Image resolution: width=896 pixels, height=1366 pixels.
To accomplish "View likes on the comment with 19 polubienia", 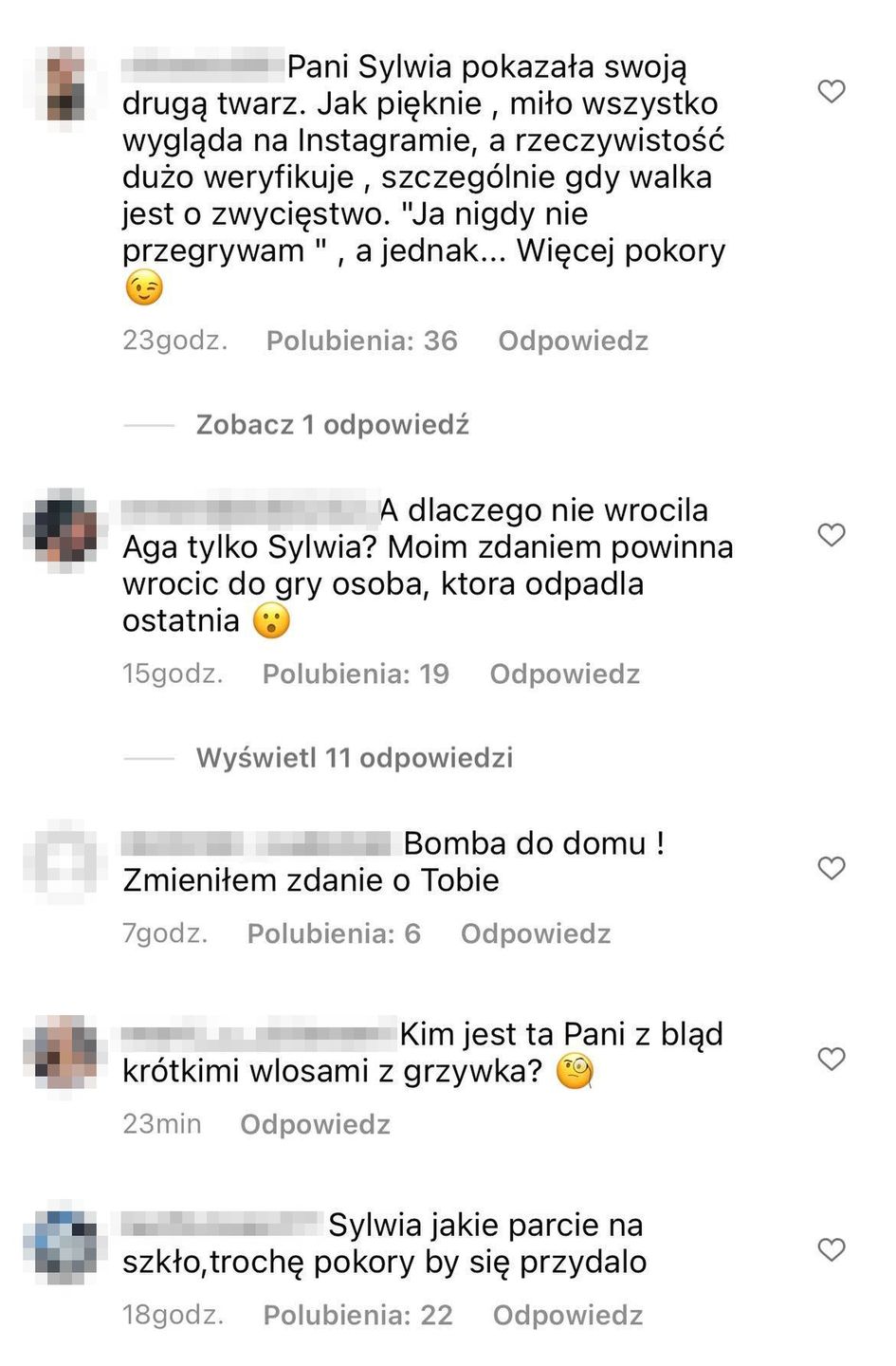I will (356, 674).
